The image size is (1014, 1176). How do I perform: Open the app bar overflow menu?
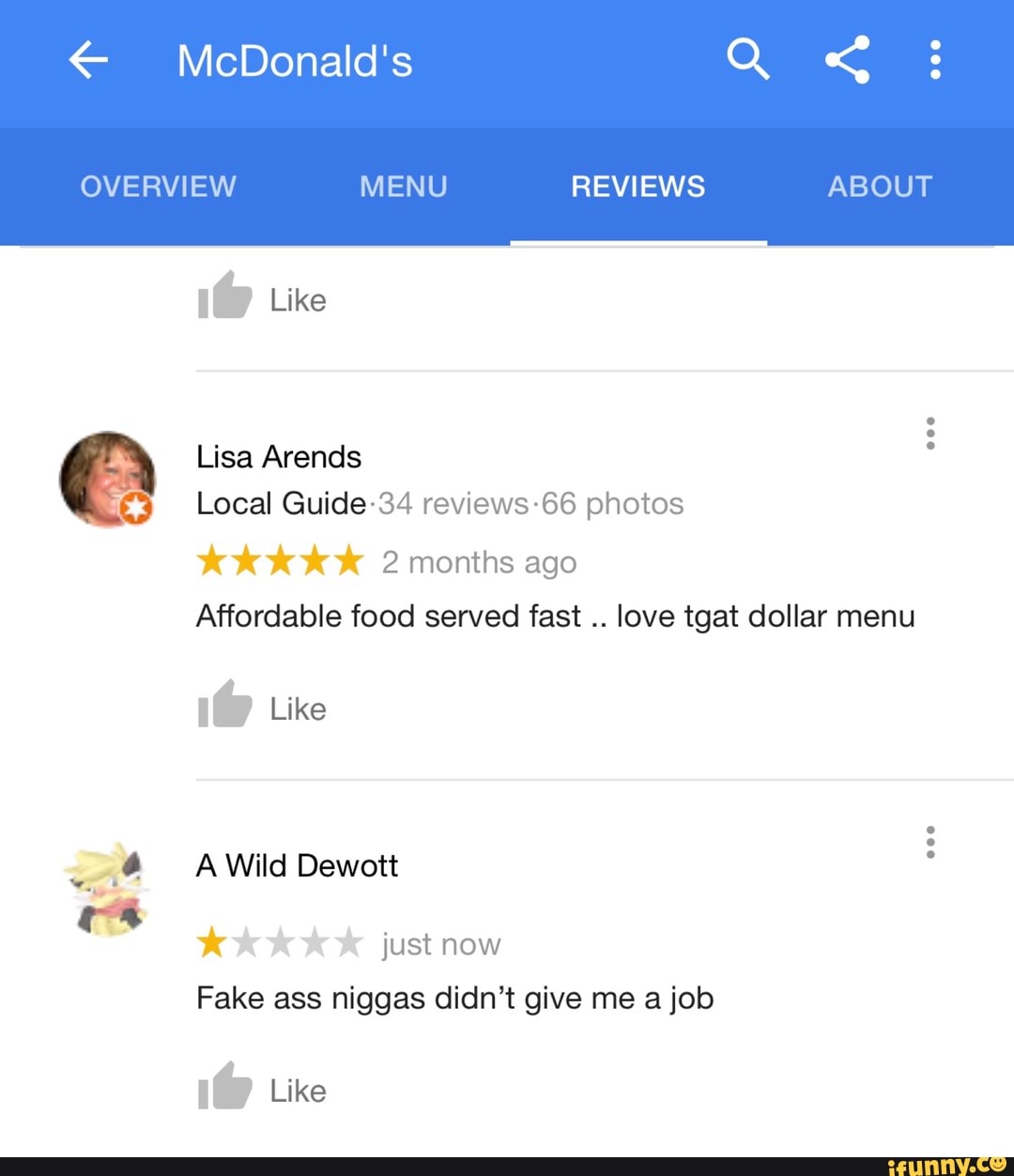pyautogui.click(x=934, y=60)
